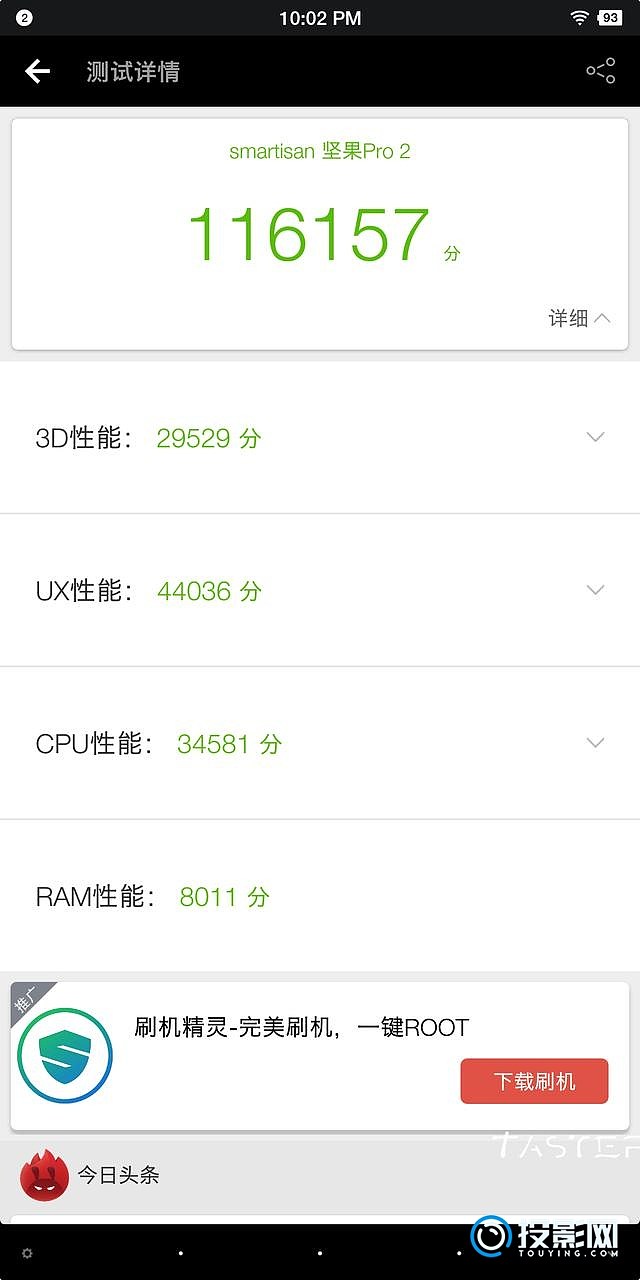Expand the UX性能 score row
This screenshot has width=640, height=1280.
click(x=320, y=591)
